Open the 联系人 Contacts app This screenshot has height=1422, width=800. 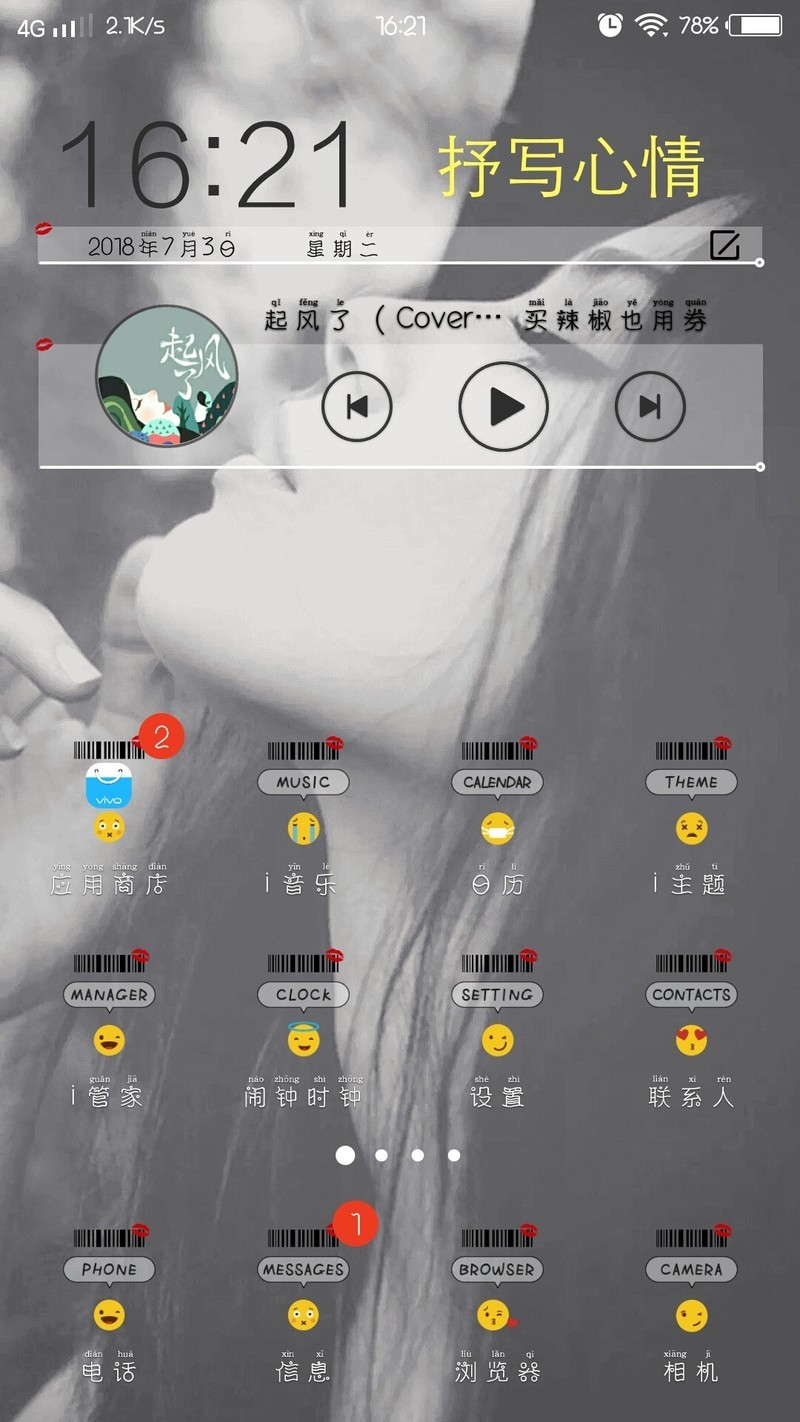(x=691, y=1023)
